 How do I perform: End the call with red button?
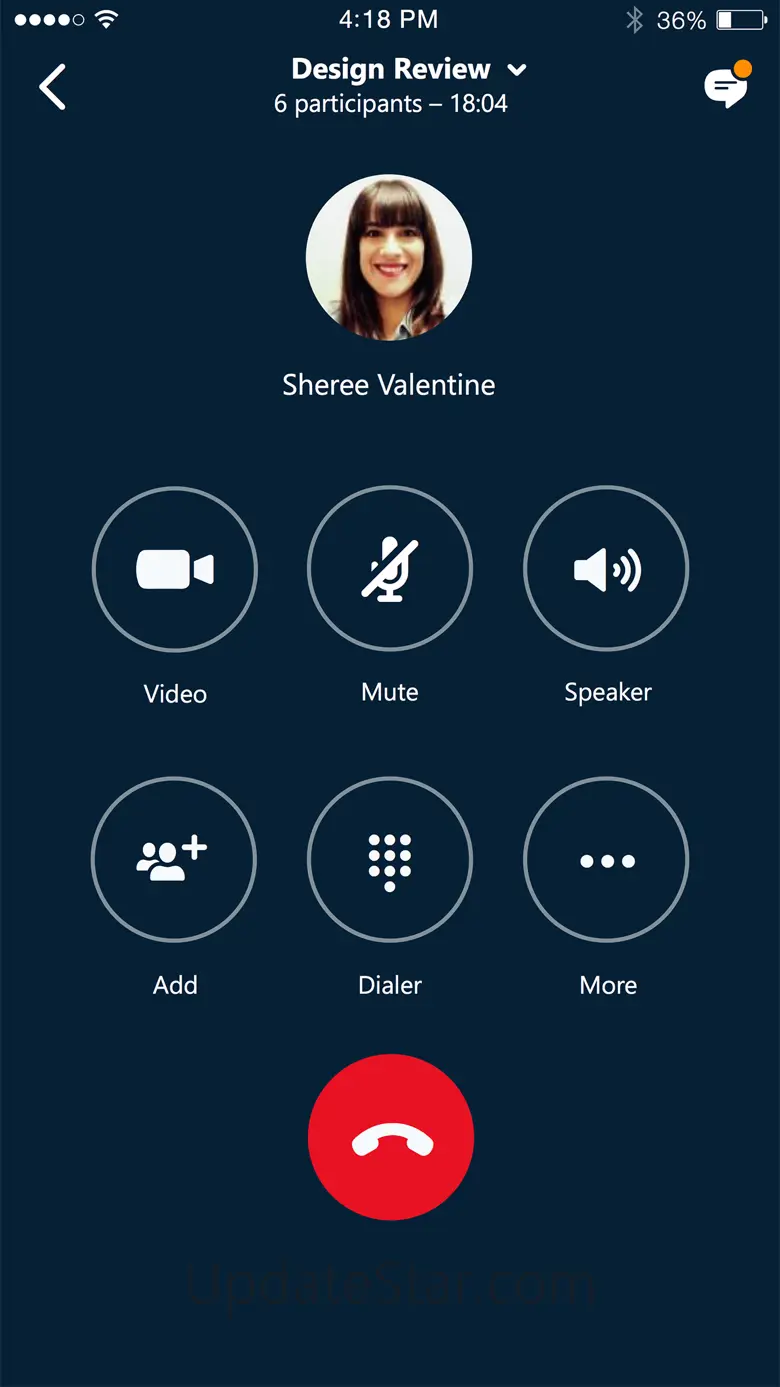click(x=391, y=1137)
